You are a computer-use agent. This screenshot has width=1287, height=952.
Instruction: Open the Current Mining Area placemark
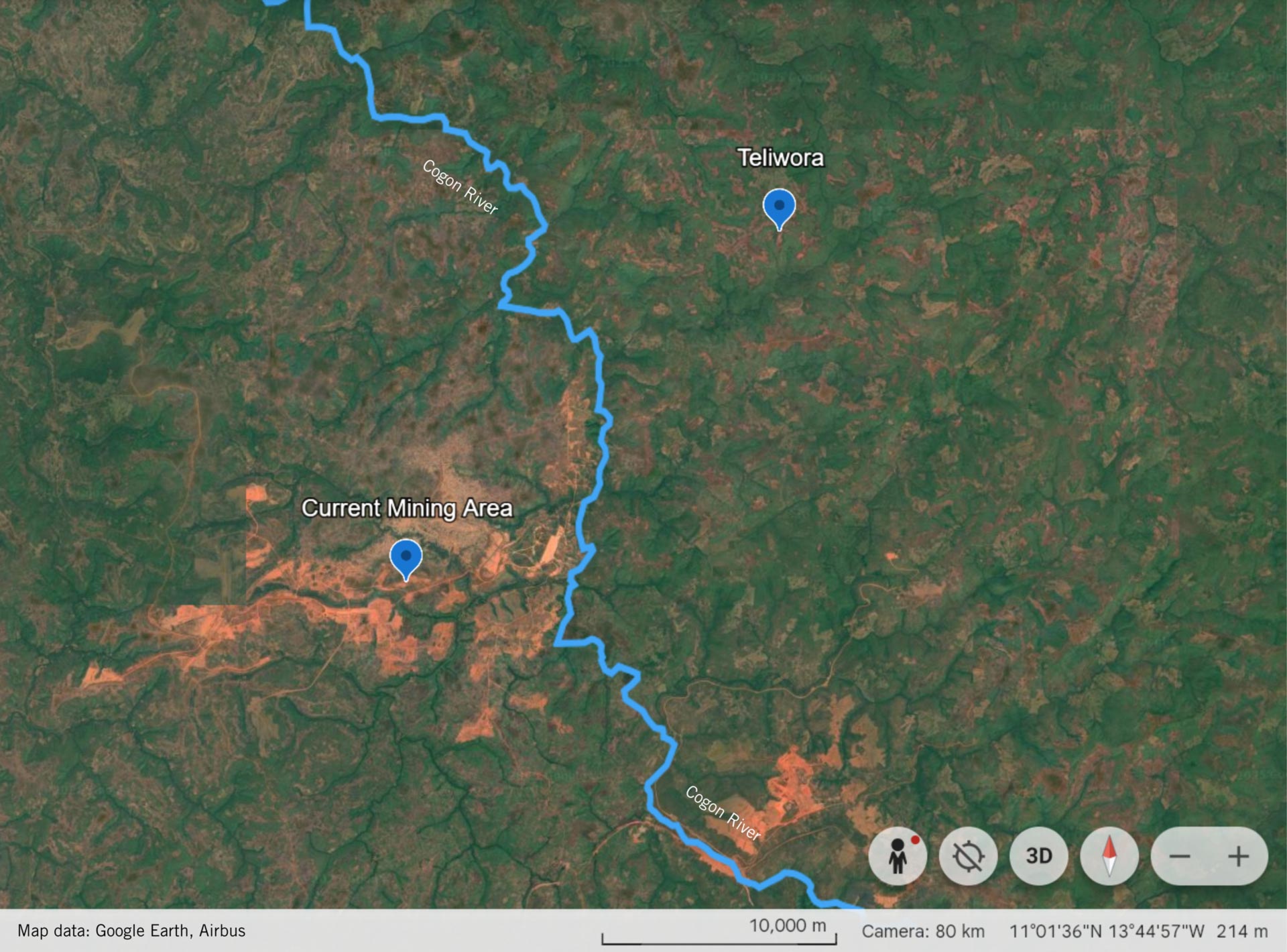click(x=406, y=558)
